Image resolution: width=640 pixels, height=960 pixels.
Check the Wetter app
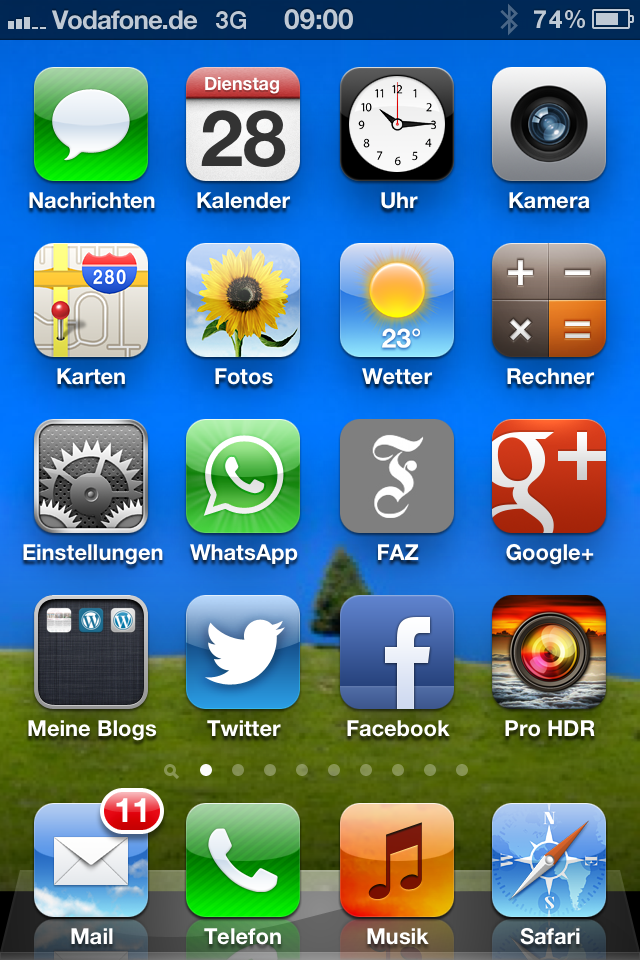point(397,300)
